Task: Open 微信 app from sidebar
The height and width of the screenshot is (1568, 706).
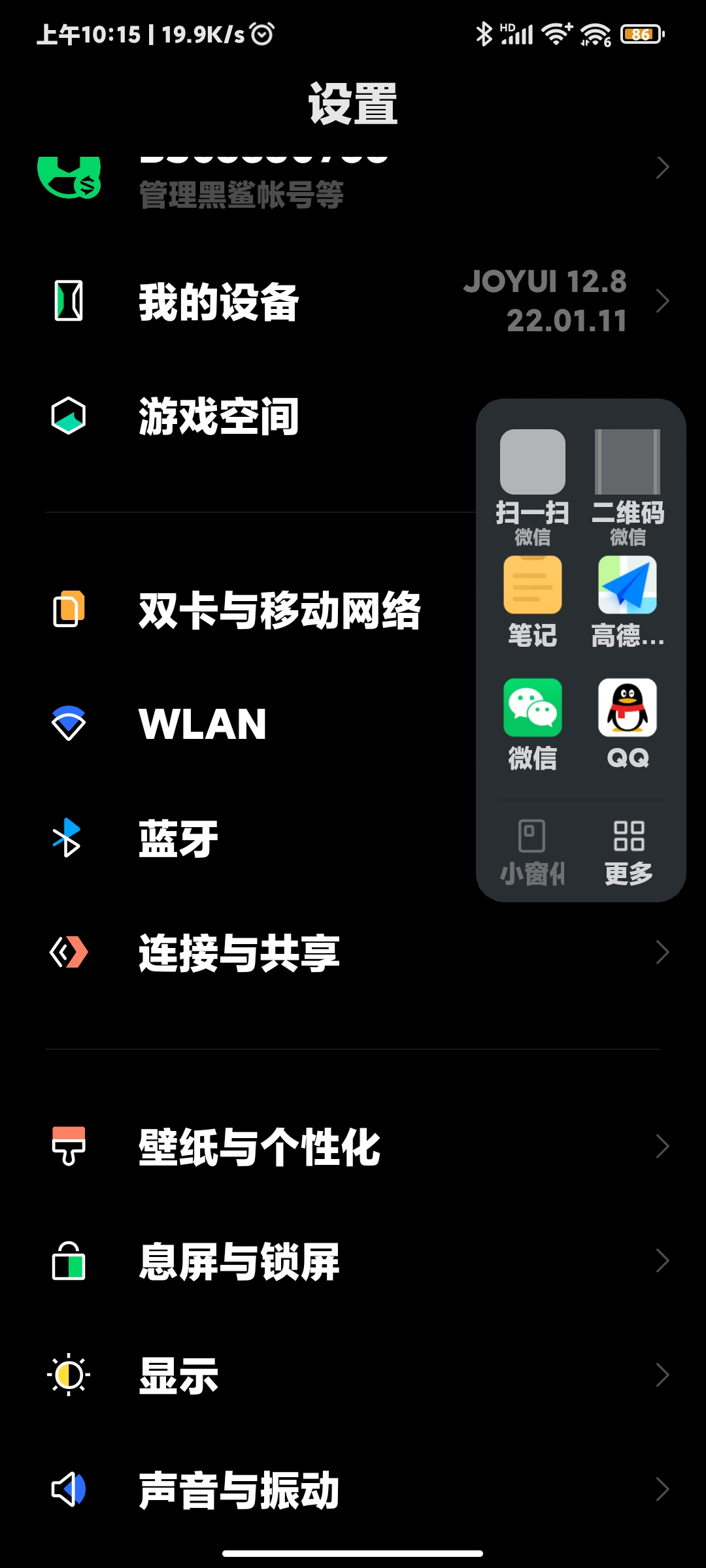Action: coord(533,725)
